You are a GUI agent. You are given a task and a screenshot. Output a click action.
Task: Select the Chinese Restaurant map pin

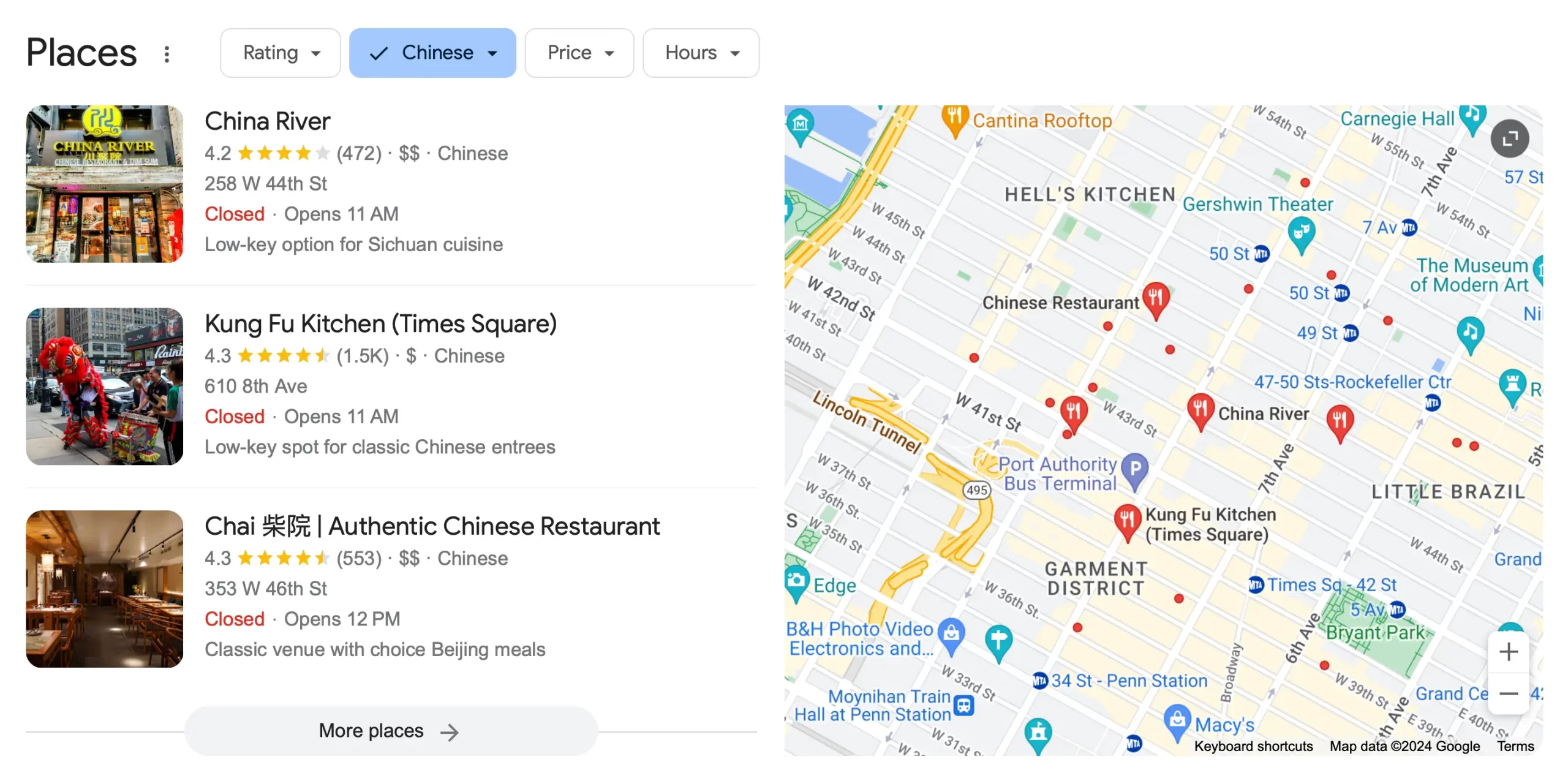click(x=1156, y=299)
